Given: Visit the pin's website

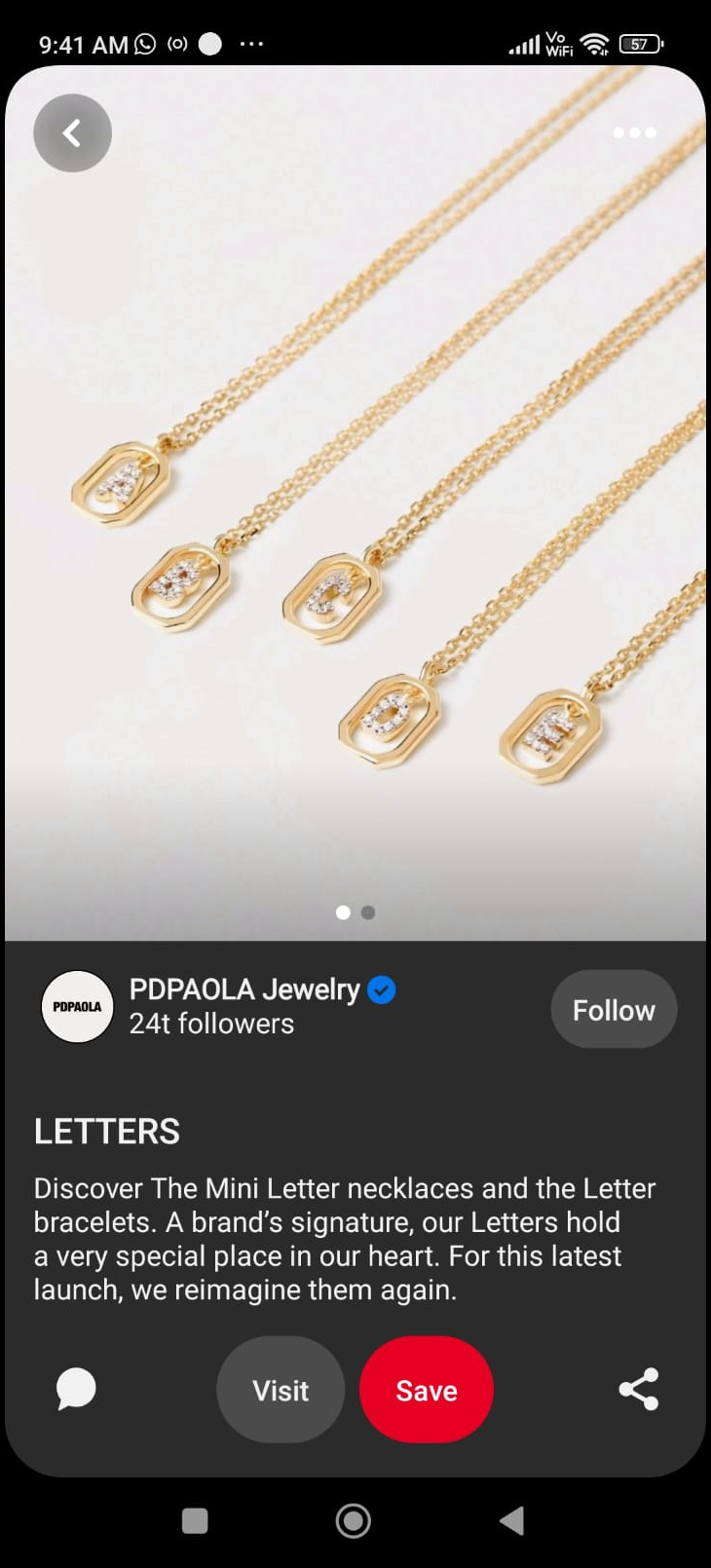Looking at the screenshot, I should (x=281, y=1390).
